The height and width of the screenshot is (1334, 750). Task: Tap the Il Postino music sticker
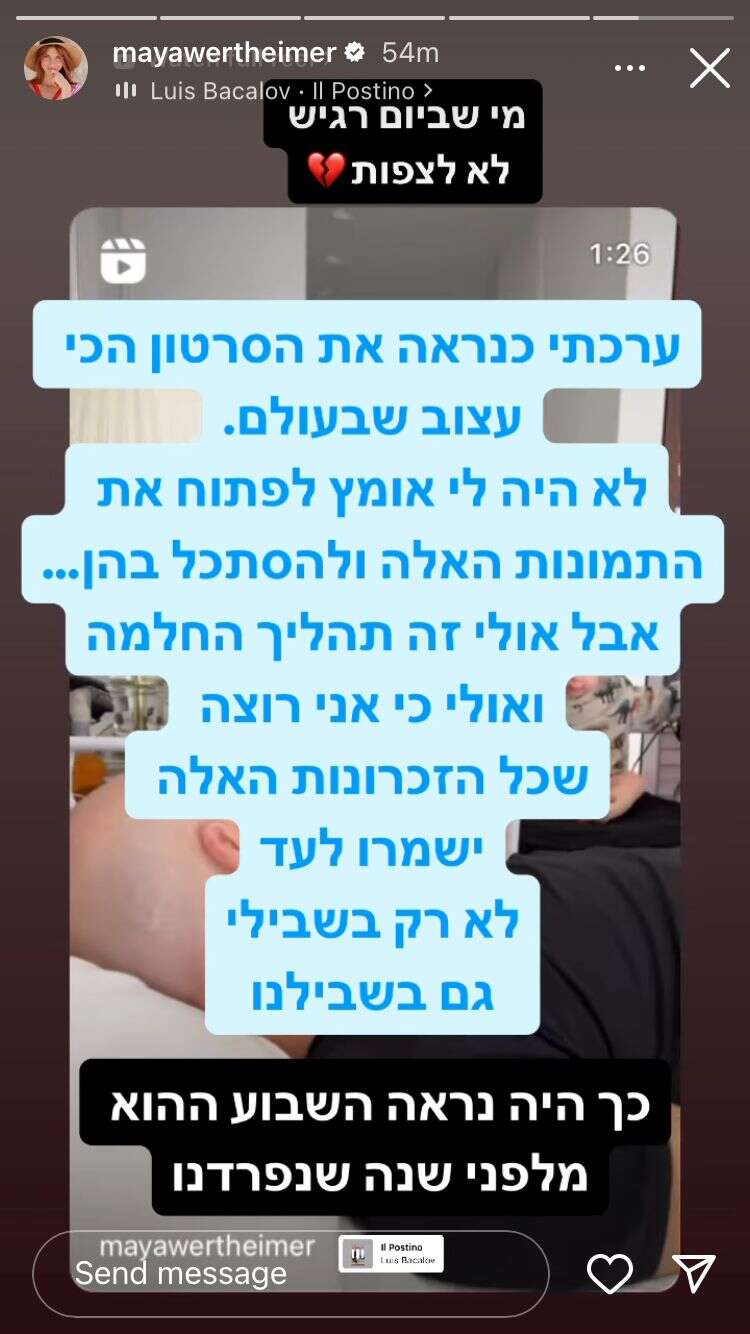(390, 1253)
